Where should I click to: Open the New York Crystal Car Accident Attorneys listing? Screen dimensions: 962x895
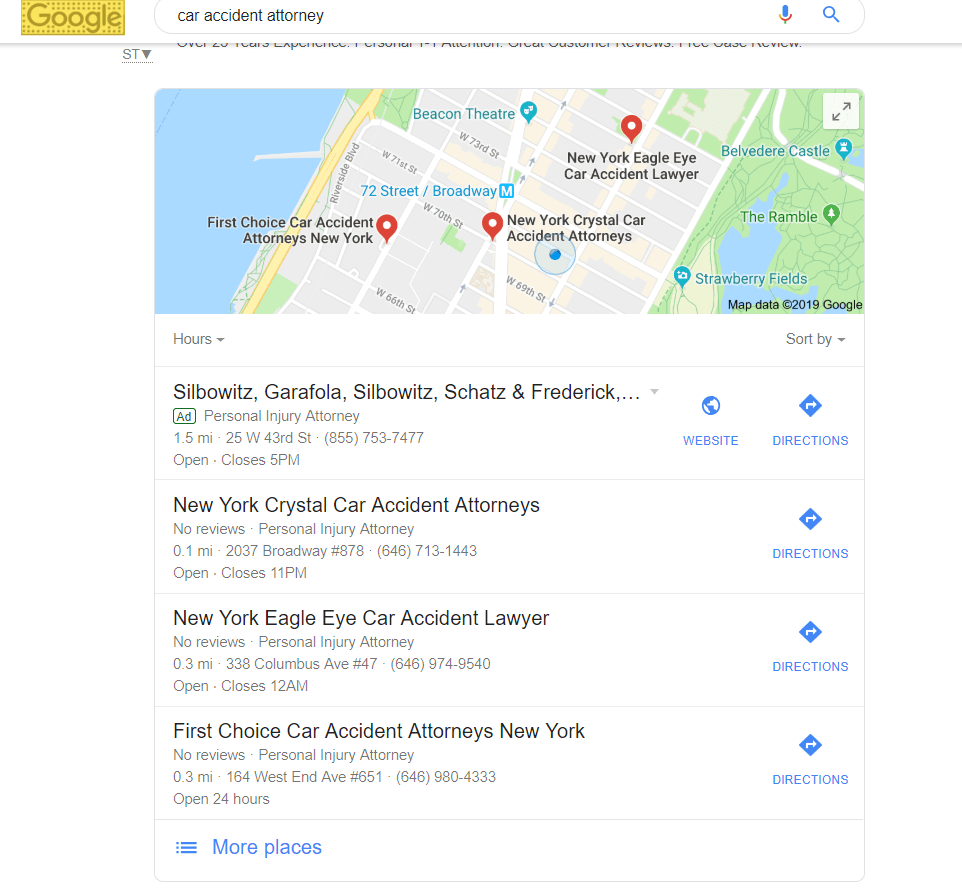(x=356, y=505)
